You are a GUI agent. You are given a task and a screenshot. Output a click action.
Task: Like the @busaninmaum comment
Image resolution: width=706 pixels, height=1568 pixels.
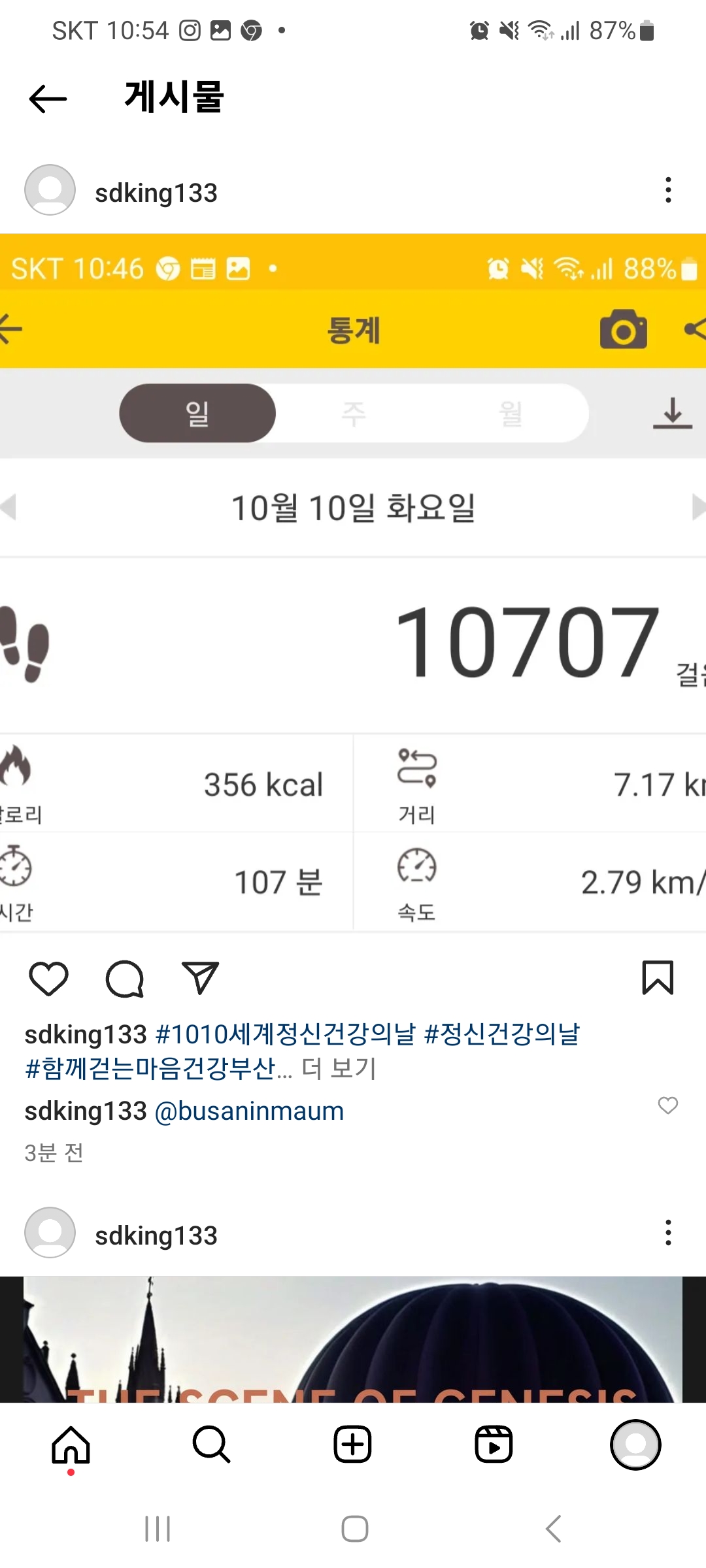coord(667,1105)
